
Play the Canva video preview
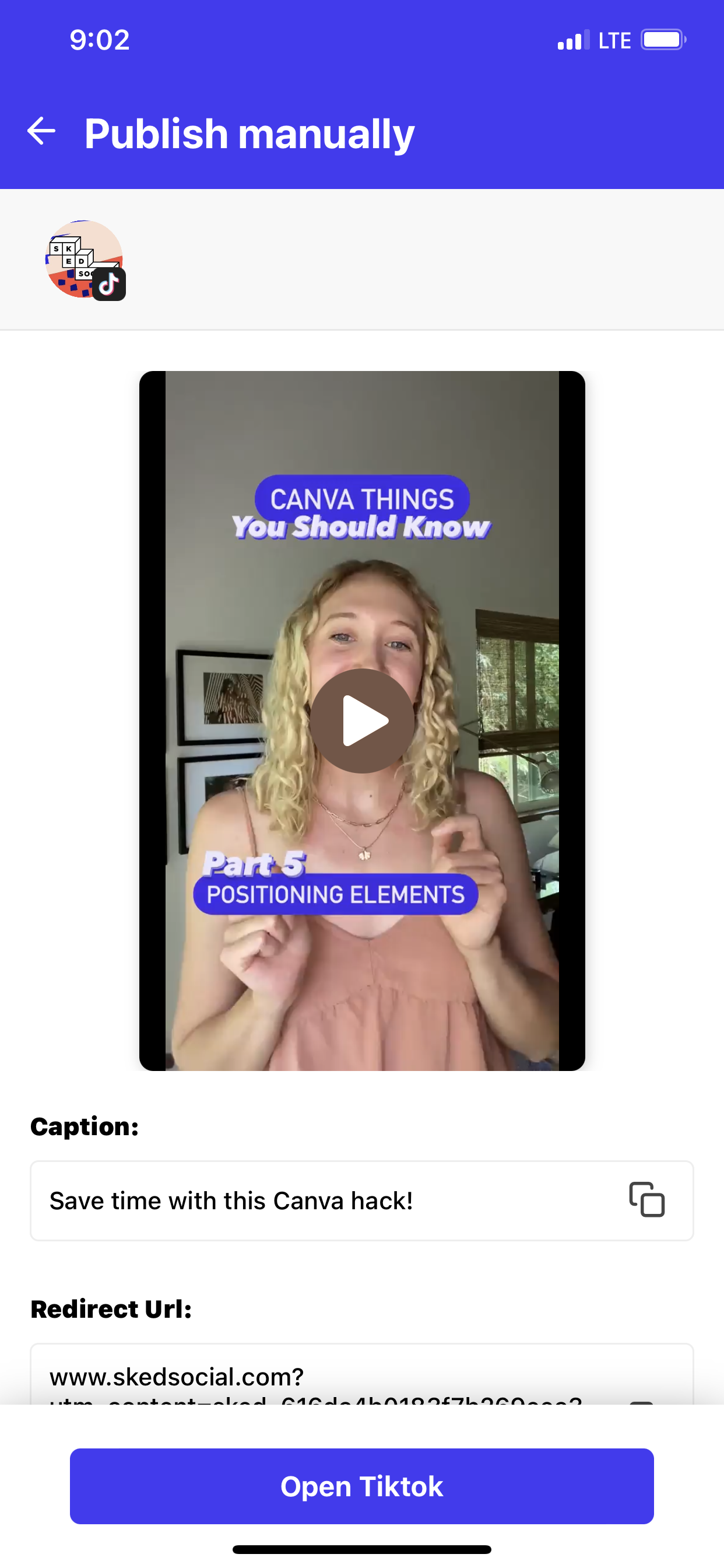[x=362, y=720]
